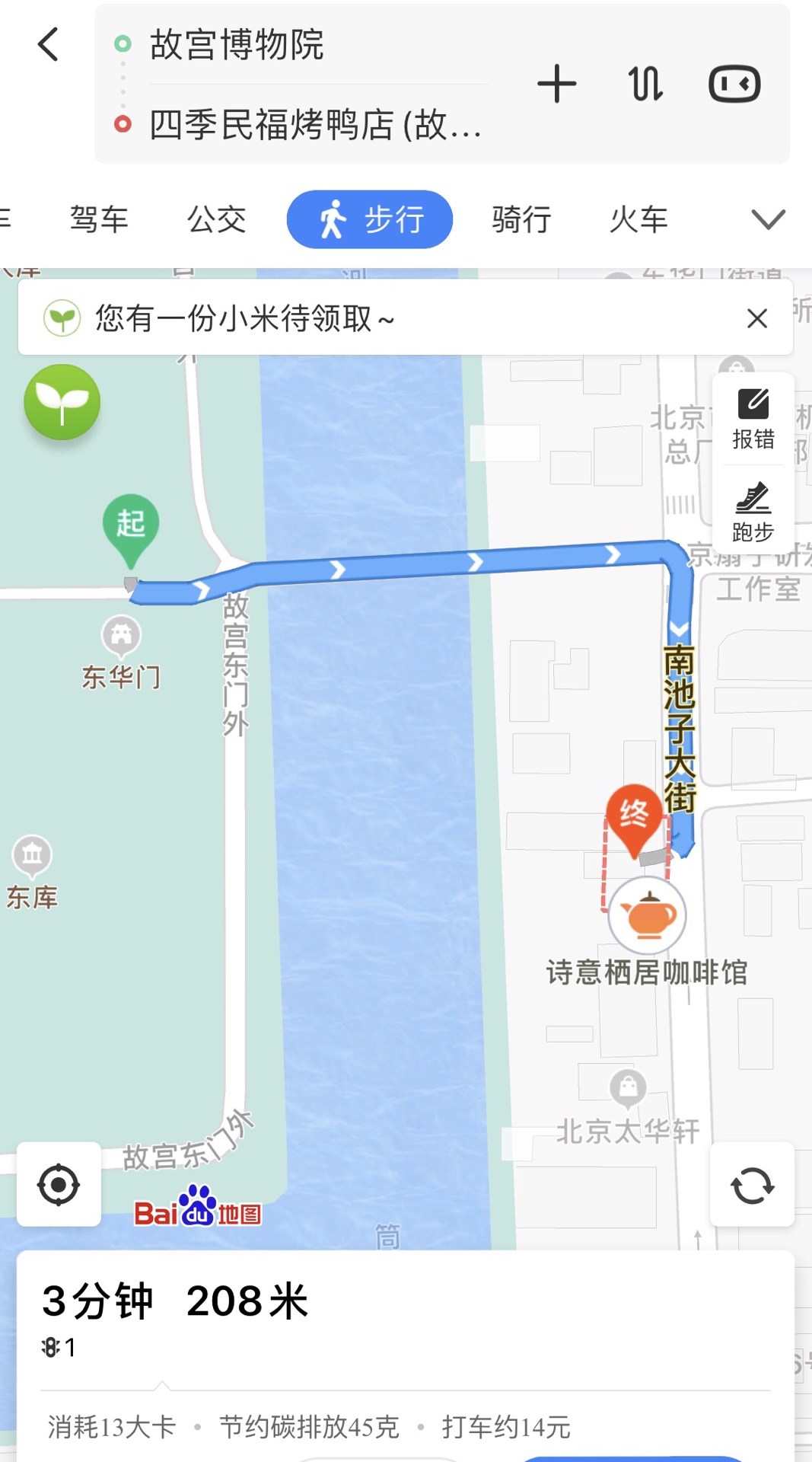Dismiss the 小米待领取 banner

coord(756,318)
